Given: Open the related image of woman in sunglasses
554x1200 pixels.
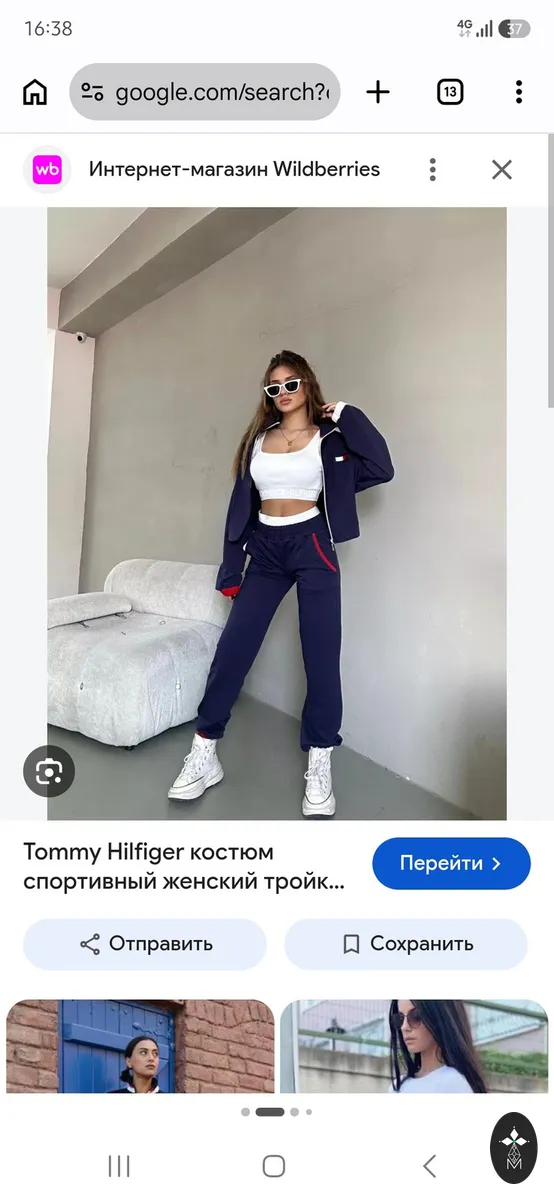Looking at the screenshot, I should (414, 1046).
